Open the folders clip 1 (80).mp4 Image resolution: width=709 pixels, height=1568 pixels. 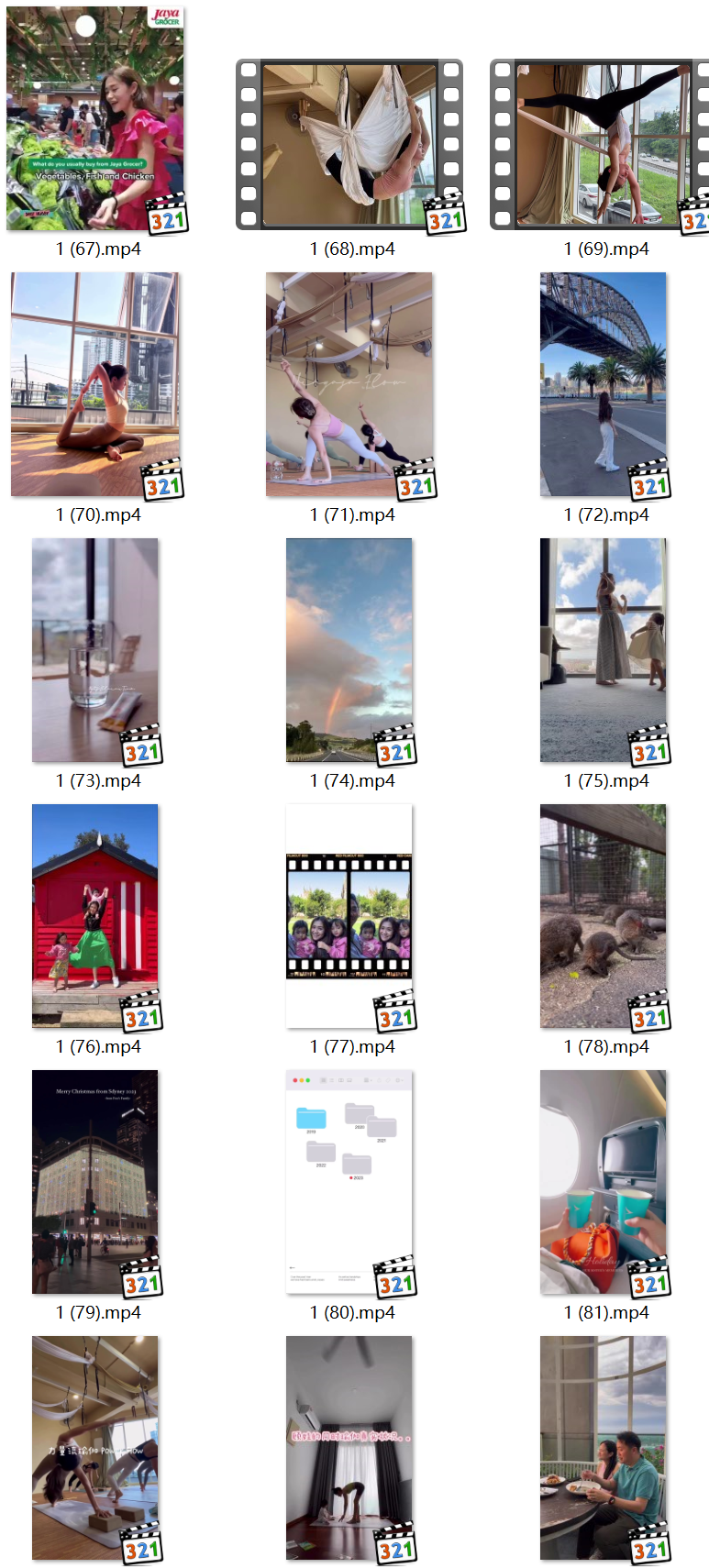pyautogui.click(x=349, y=1182)
